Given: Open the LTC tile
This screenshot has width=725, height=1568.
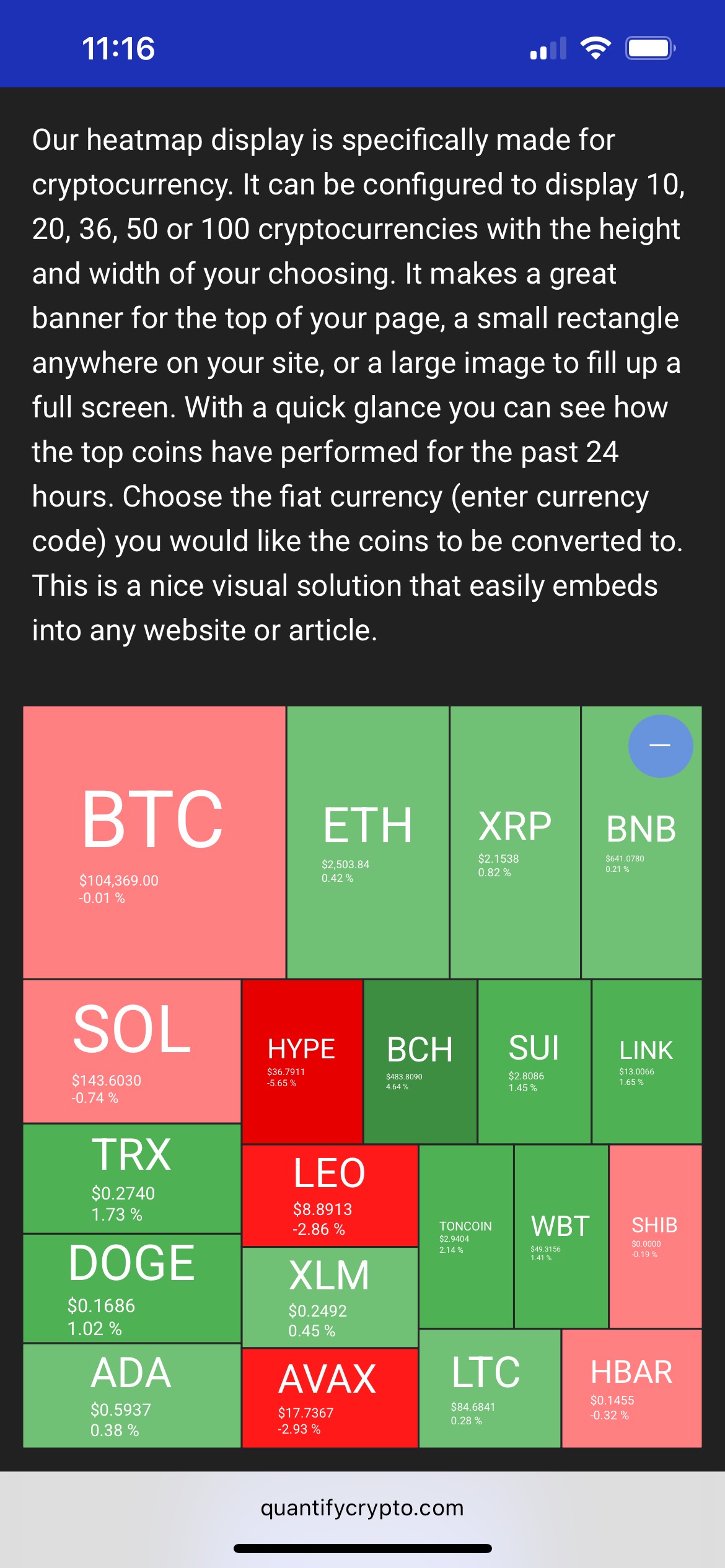Looking at the screenshot, I should 490,1388.
